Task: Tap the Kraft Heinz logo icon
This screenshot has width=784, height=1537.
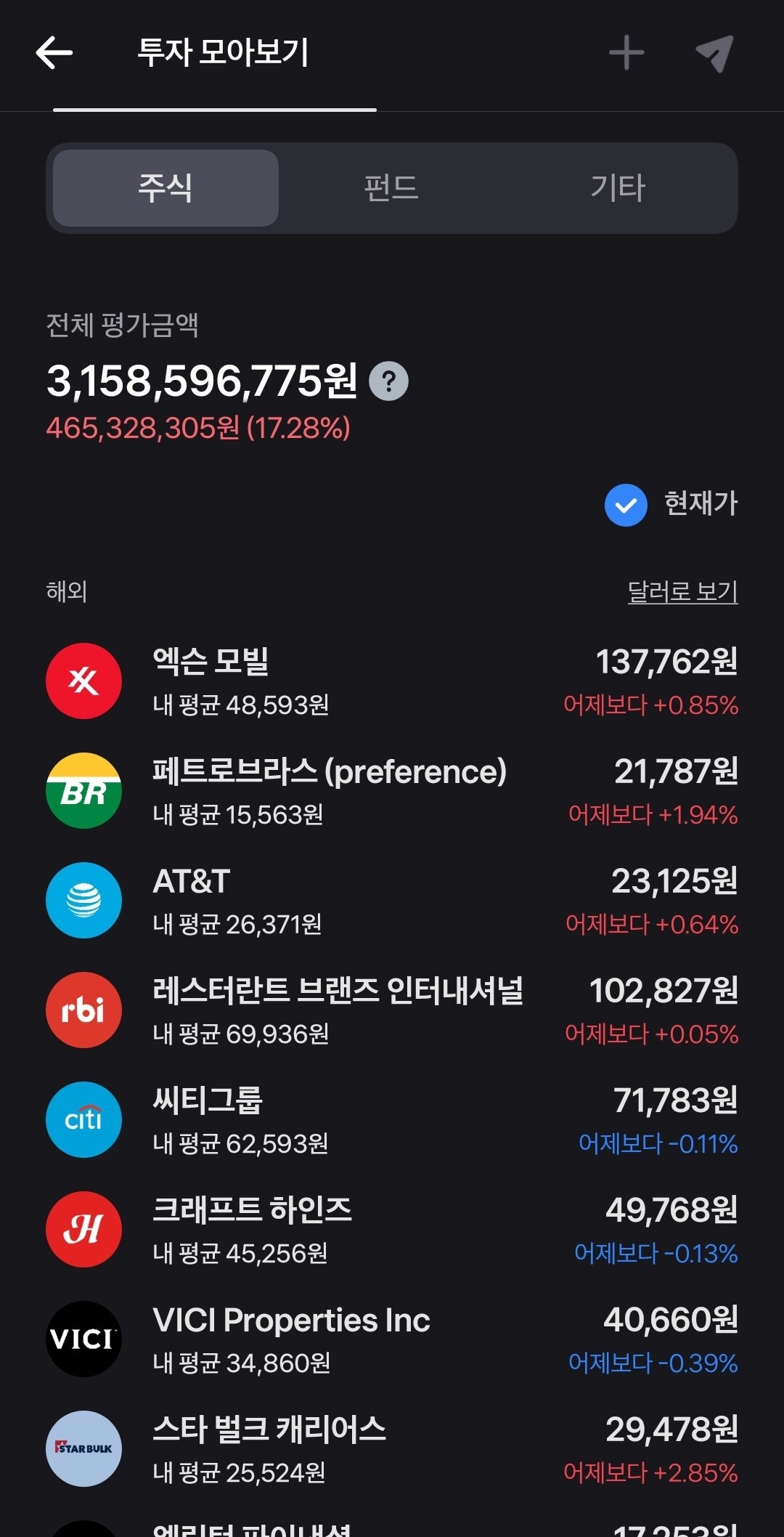Action: (83, 1230)
